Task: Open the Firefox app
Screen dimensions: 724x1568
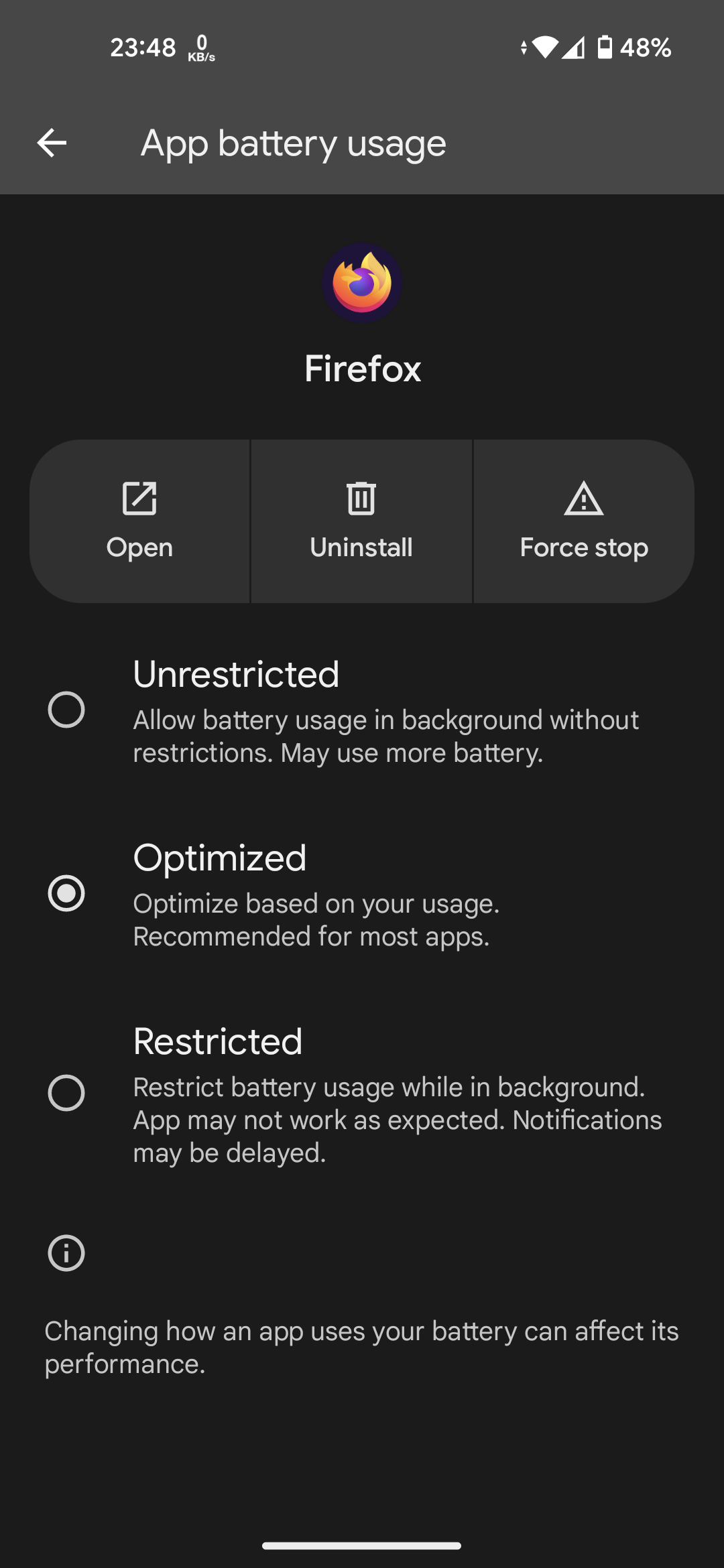Action: pos(139,521)
